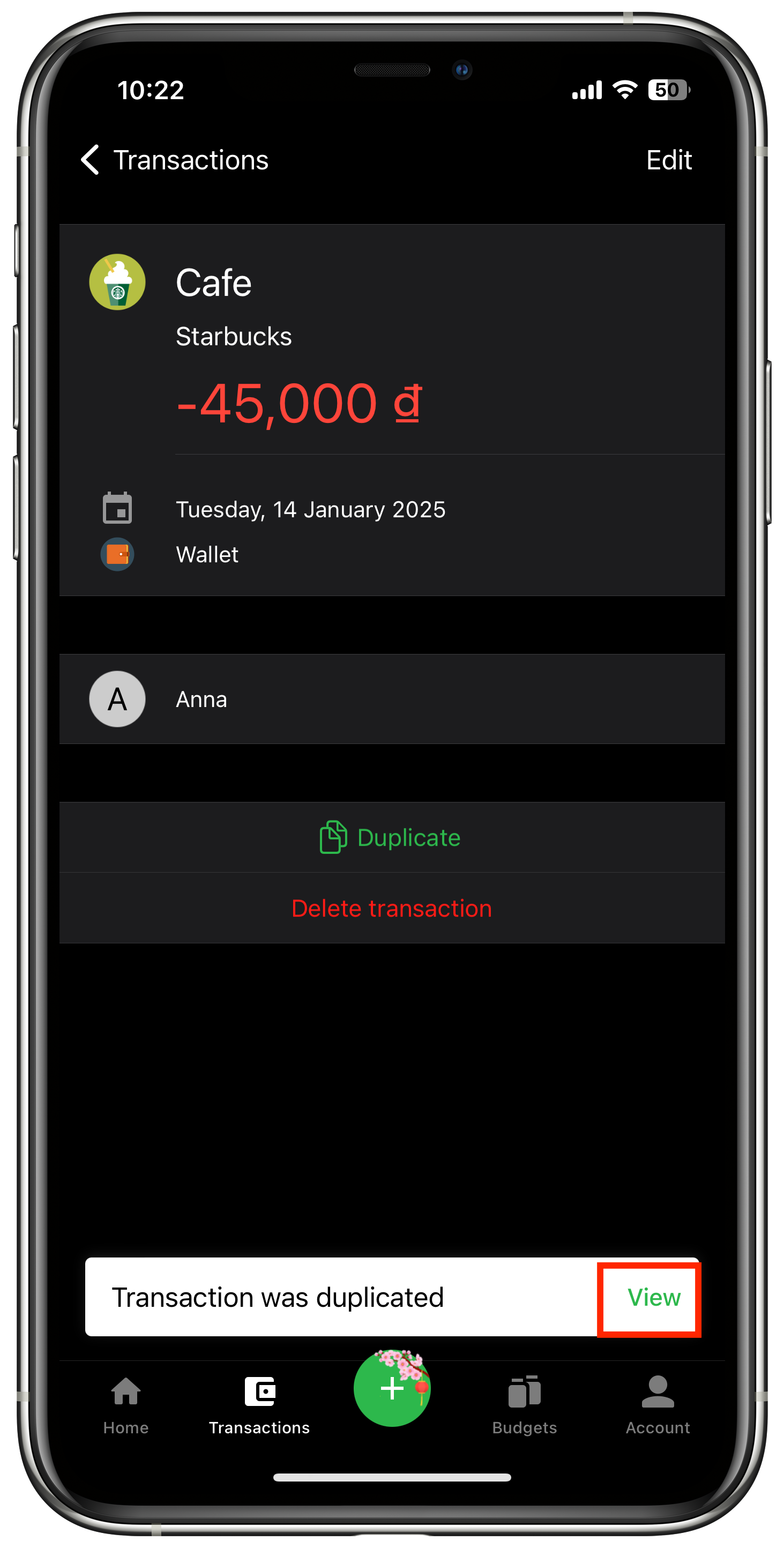Delete this transaction
This screenshot has height=1548, width=784.
(x=391, y=908)
